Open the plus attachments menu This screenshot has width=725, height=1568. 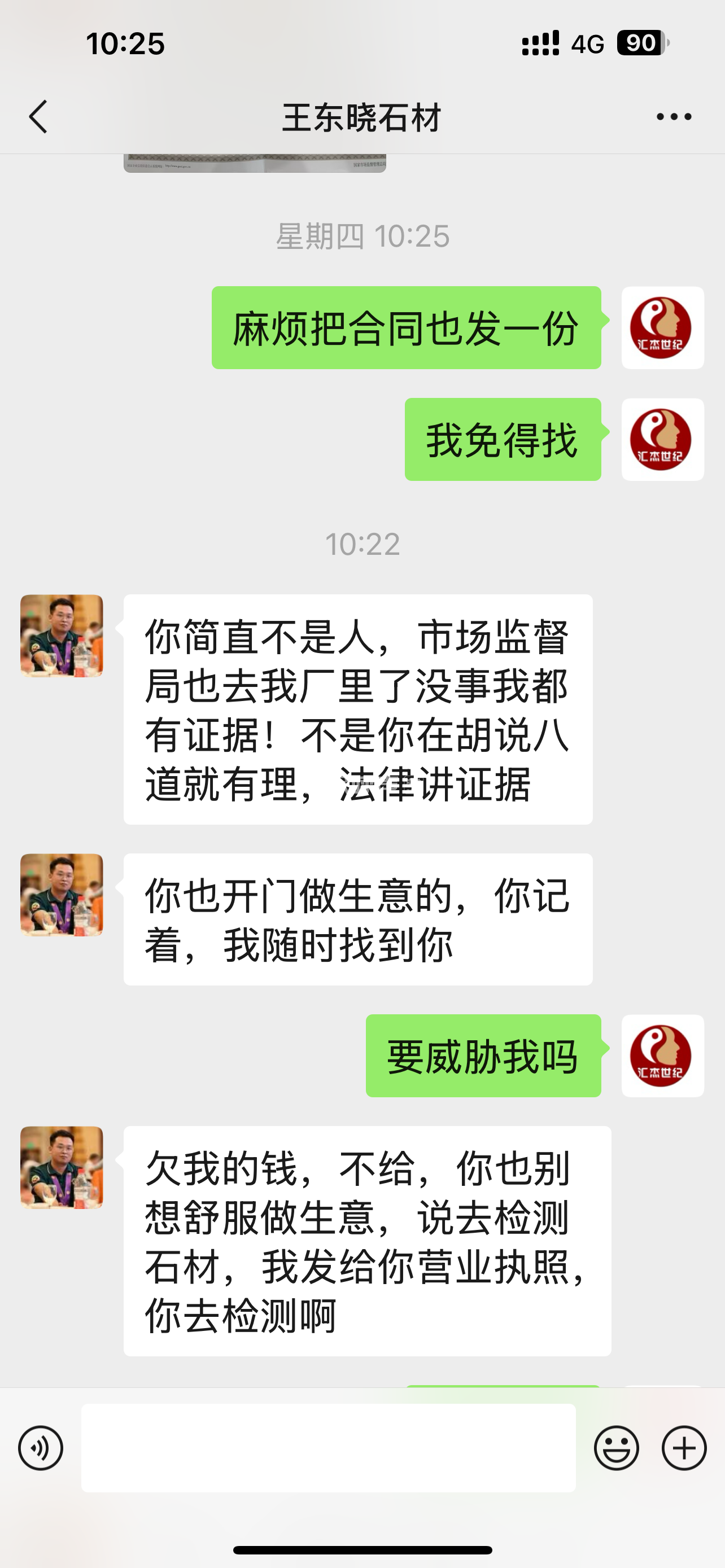coord(684,1448)
